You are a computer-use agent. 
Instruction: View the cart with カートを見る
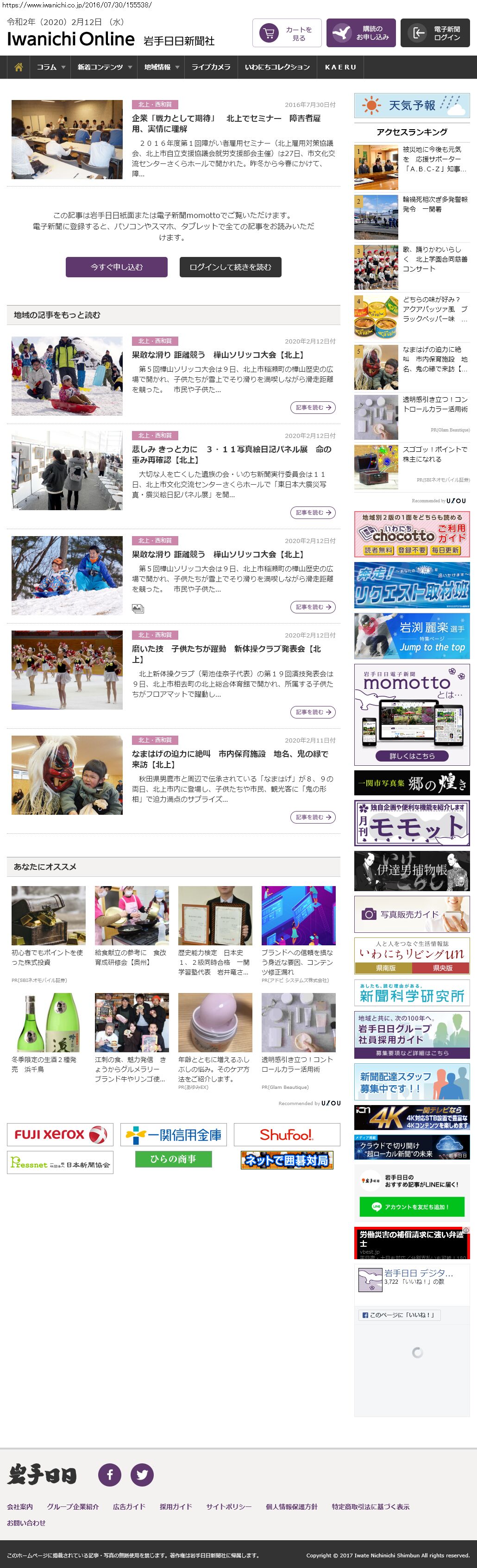coord(286,33)
